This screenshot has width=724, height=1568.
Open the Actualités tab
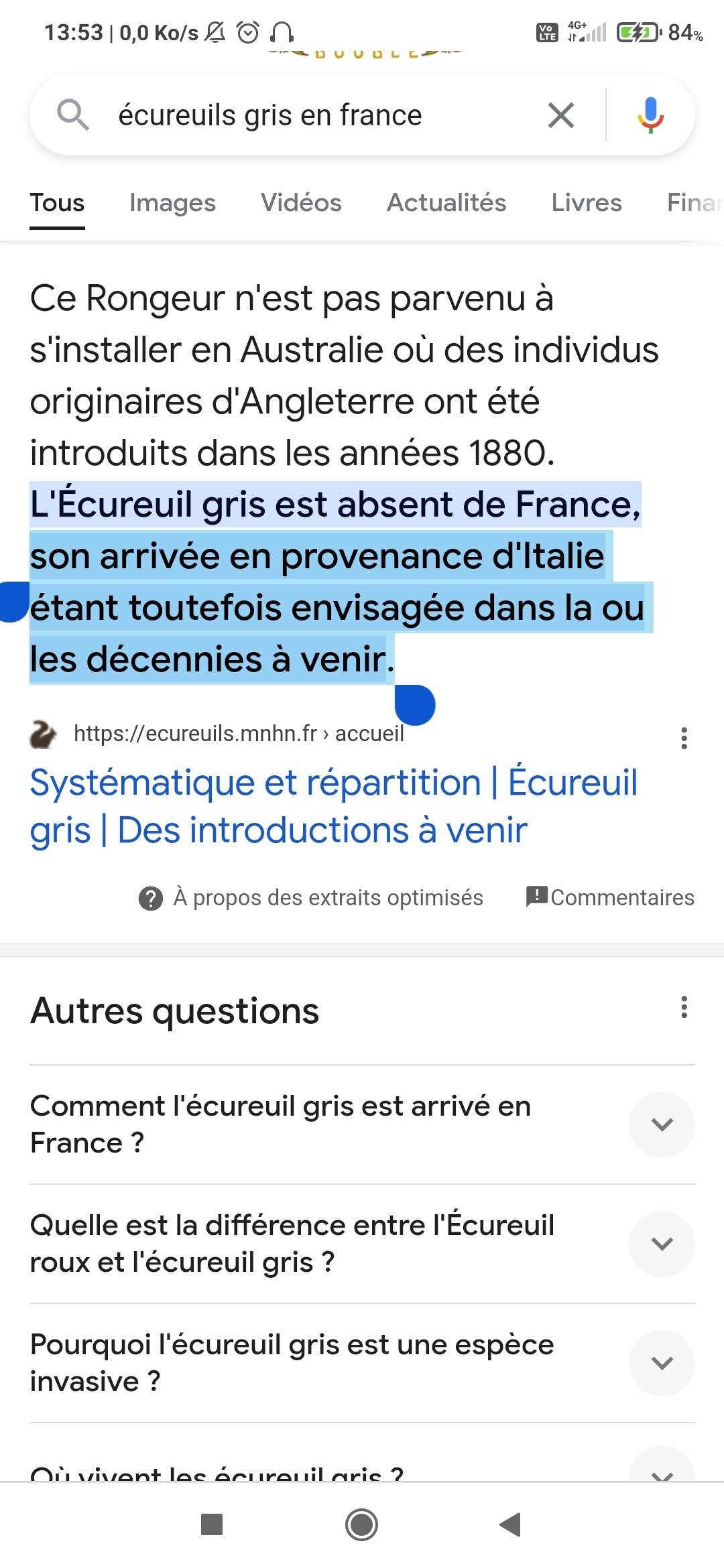click(x=446, y=202)
